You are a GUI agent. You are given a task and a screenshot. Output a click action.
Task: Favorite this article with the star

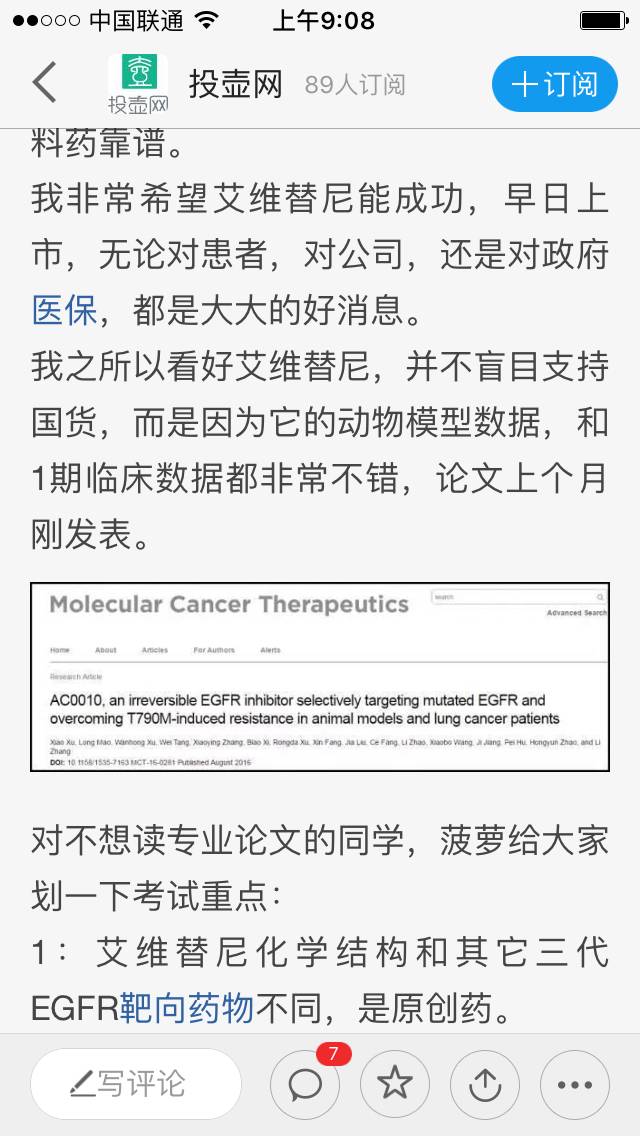(x=395, y=1084)
